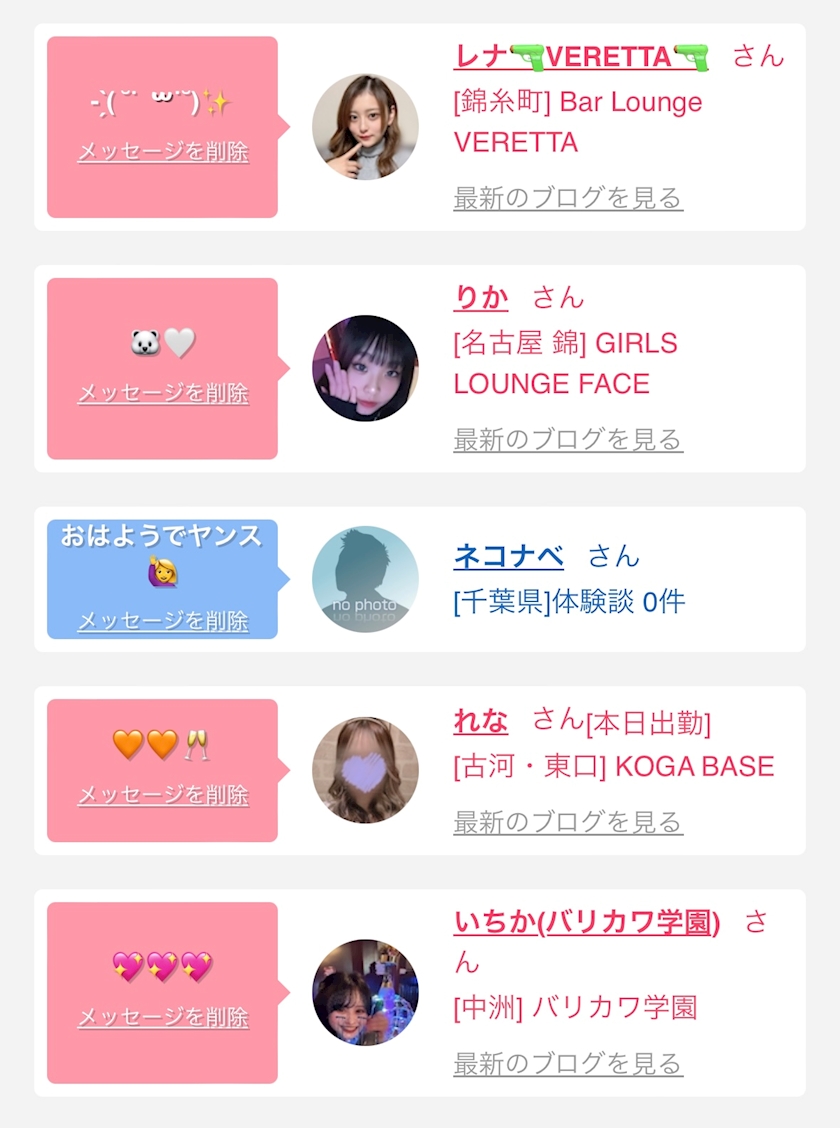This screenshot has width=840, height=1128.
Task: View れな's latest blog
Action: [x=567, y=822]
